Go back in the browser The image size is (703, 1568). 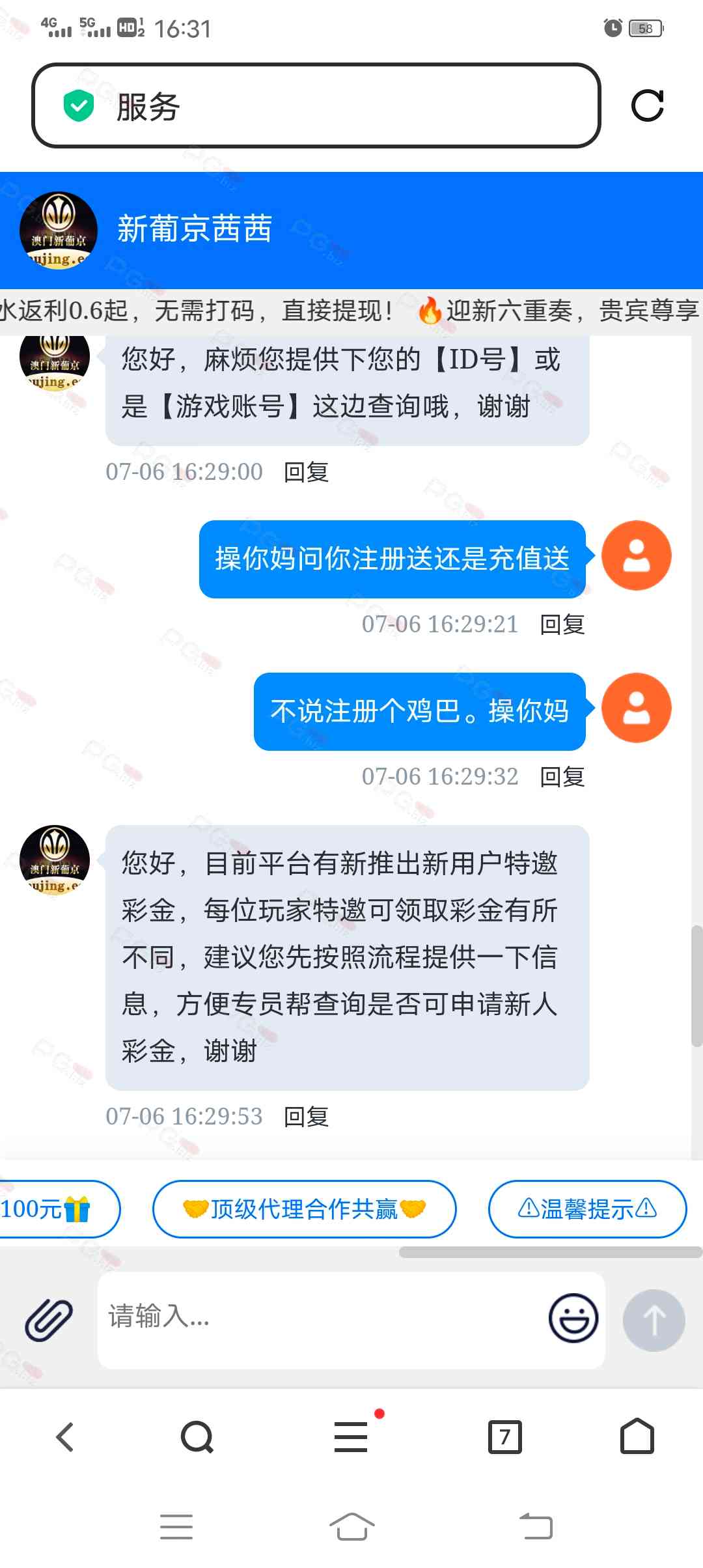point(65,1437)
